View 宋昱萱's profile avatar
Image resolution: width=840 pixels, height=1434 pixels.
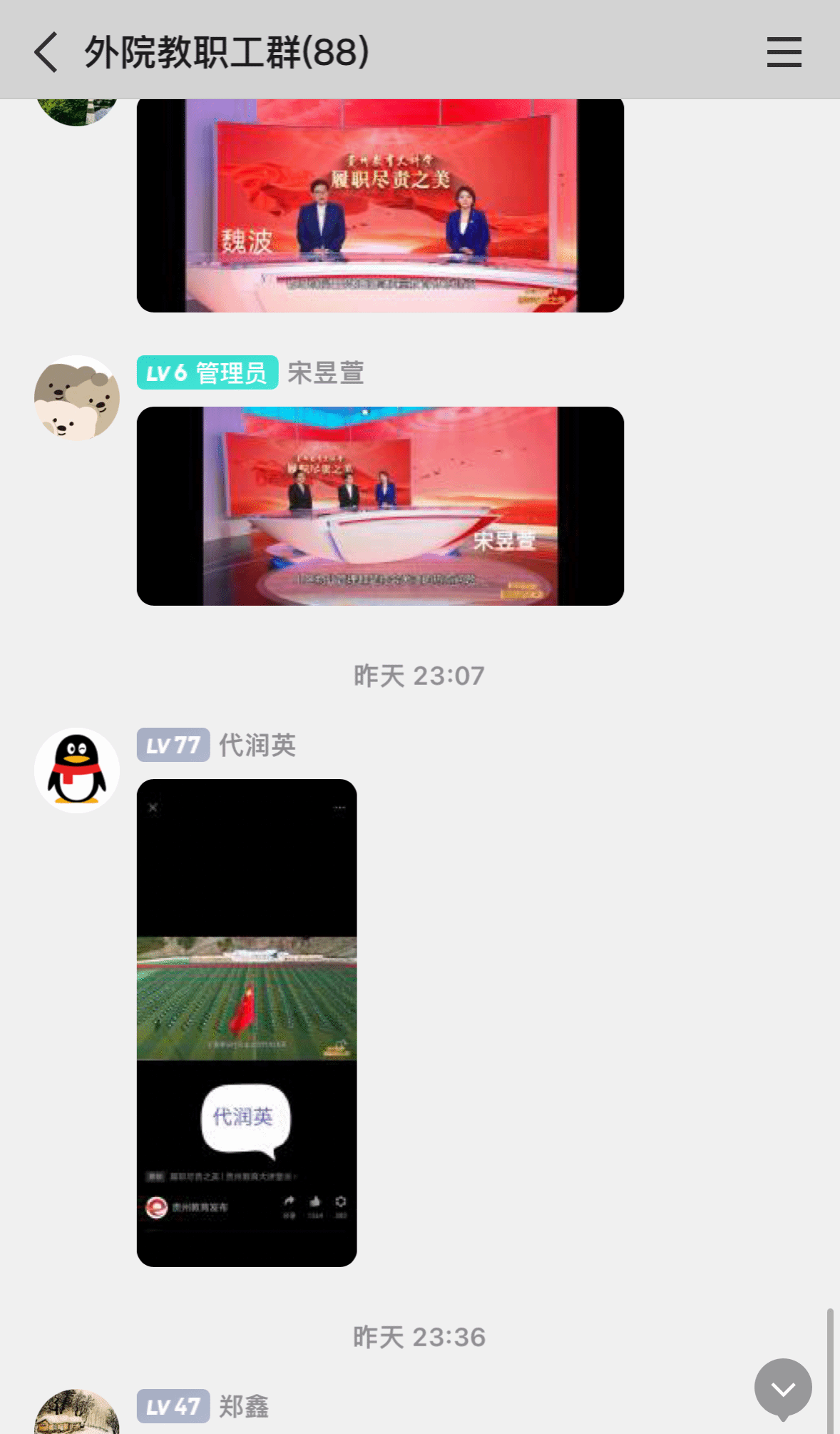[x=77, y=397]
